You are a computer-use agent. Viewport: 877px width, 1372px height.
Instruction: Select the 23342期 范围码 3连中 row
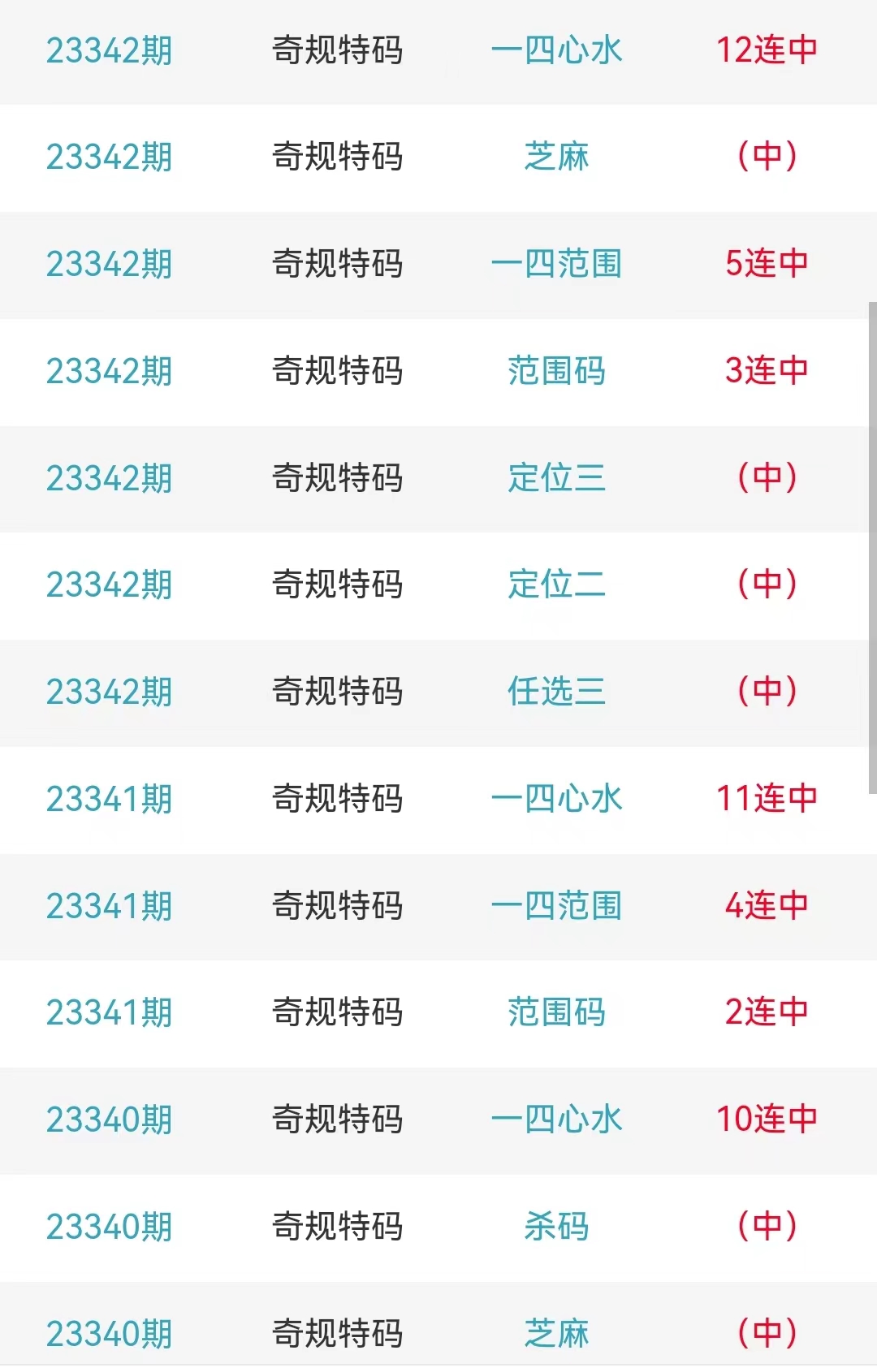coord(556,371)
